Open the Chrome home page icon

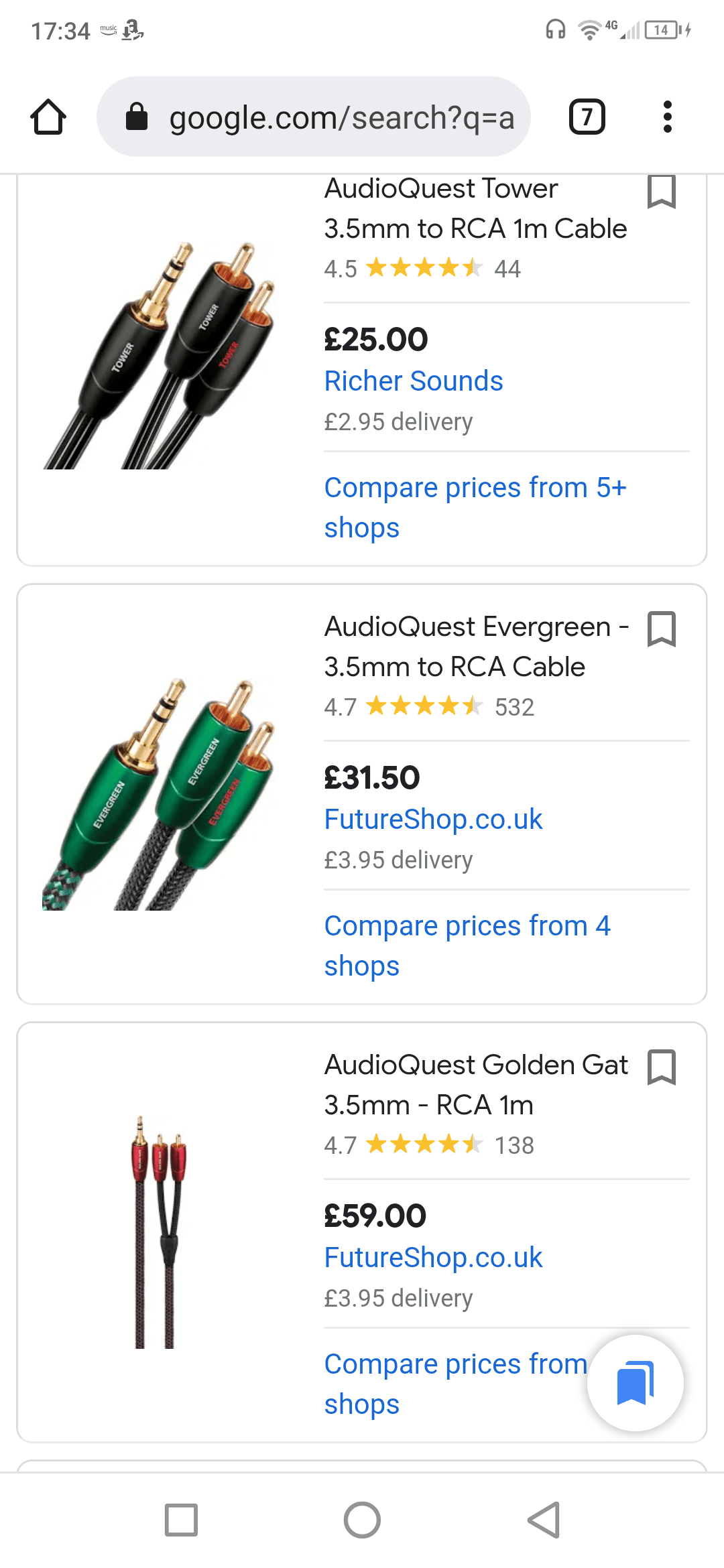48,117
